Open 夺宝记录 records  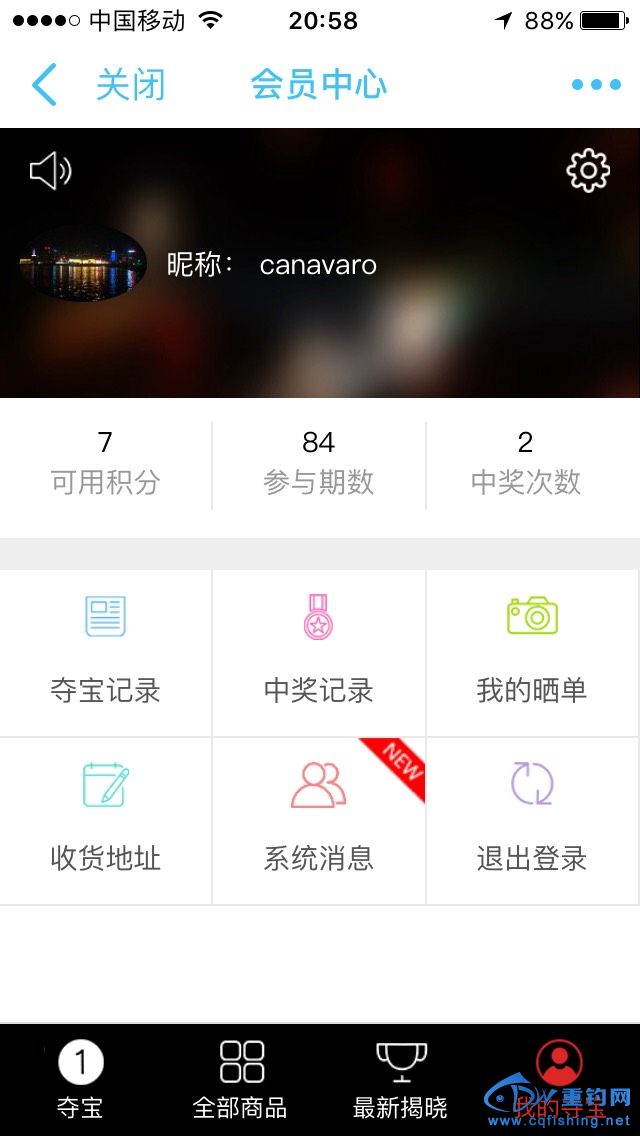(106, 652)
